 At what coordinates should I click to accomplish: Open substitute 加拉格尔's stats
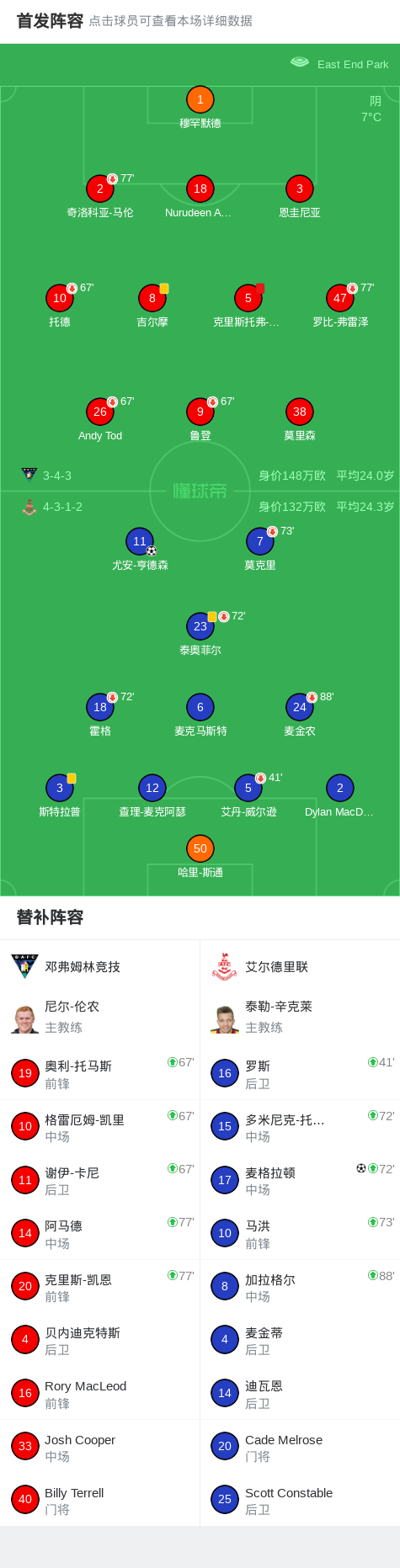300,1287
